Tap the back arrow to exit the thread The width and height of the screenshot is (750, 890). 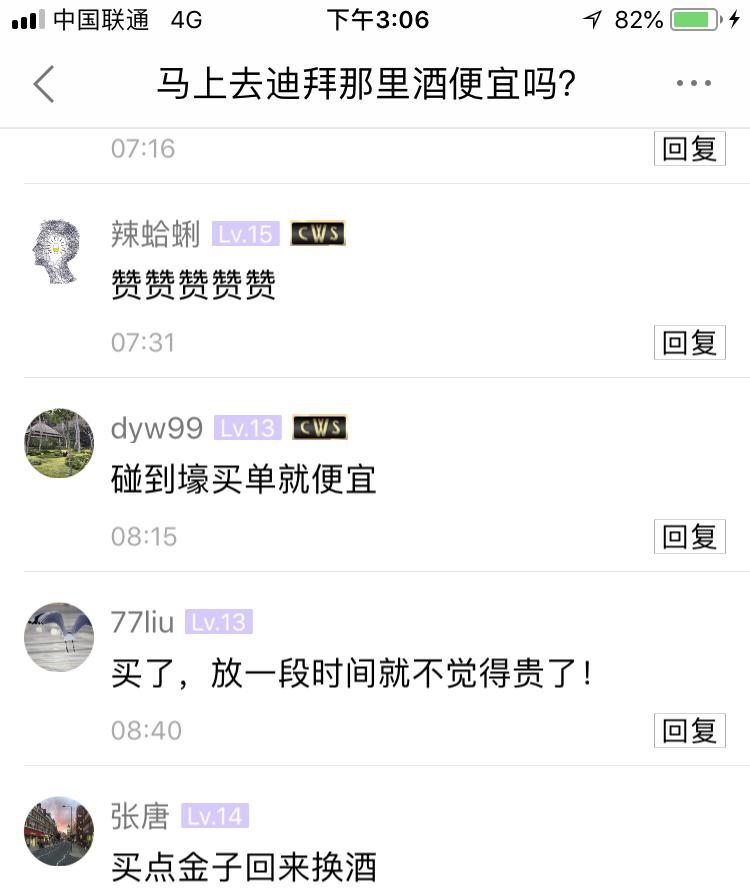pos(42,84)
